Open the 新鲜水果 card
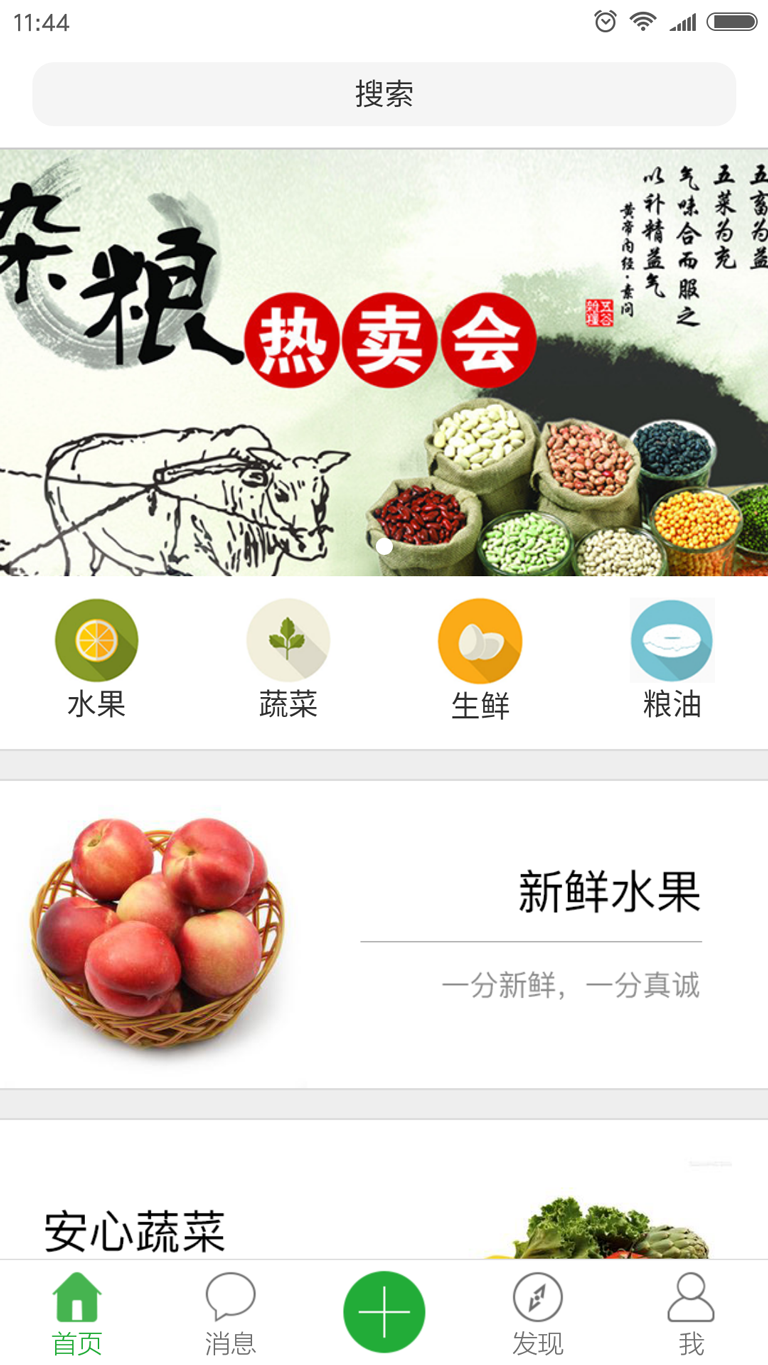Image resolution: width=768 pixels, height=1365 pixels. [x=384, y=934]
